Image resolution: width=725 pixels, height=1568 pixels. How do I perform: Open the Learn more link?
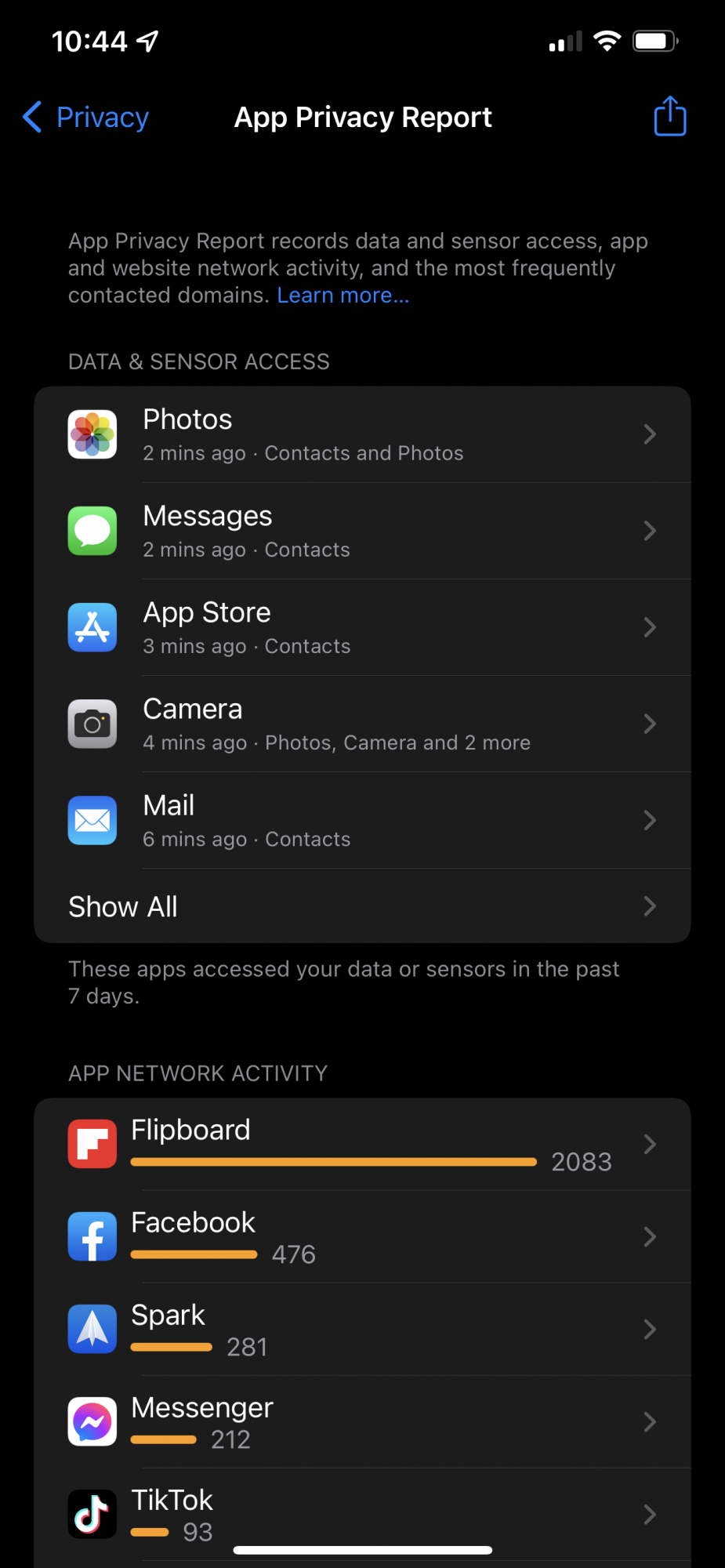pyautogui.click(x=343, y=296)
